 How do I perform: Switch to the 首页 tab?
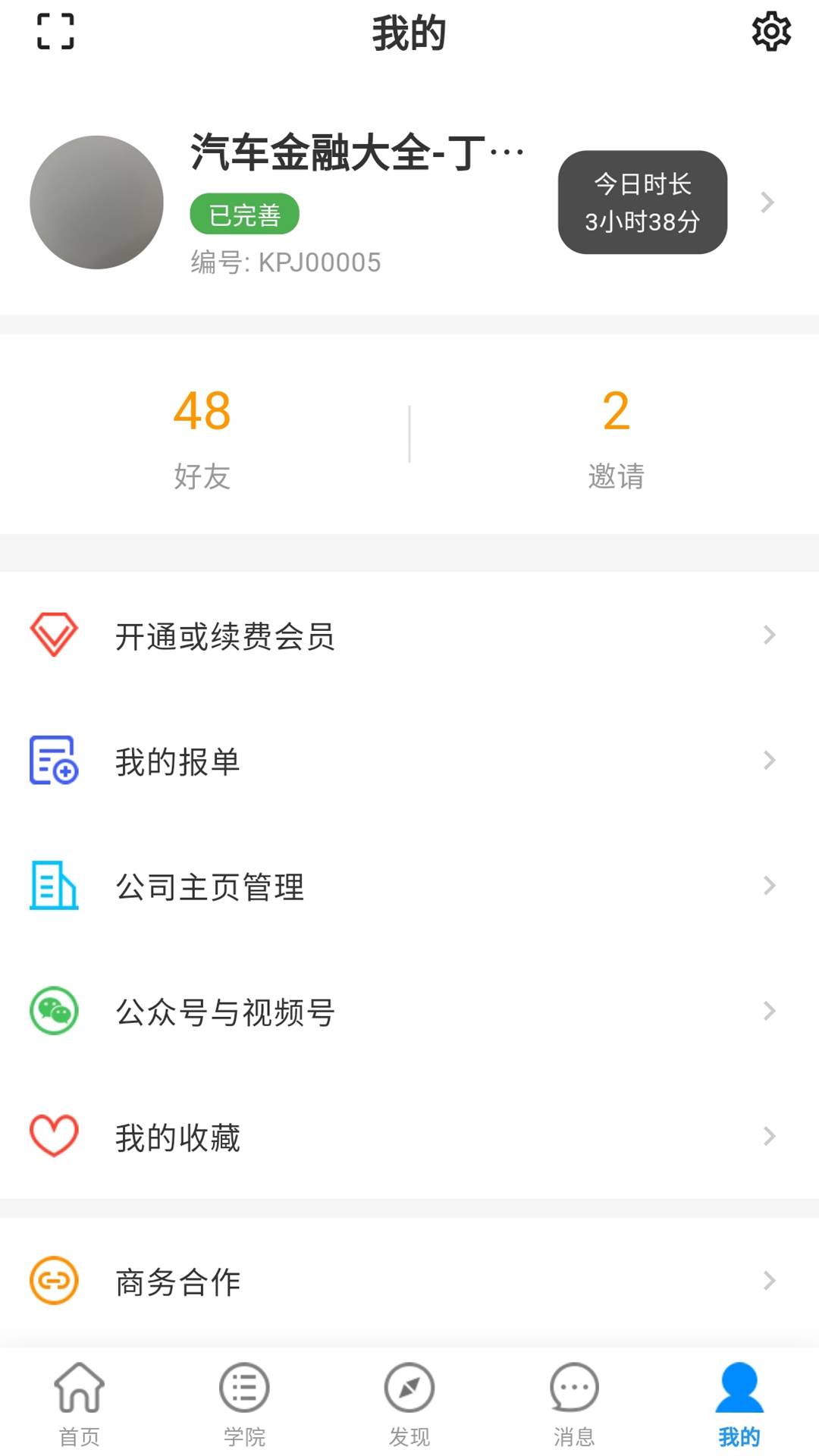(x=80, y=1403)
